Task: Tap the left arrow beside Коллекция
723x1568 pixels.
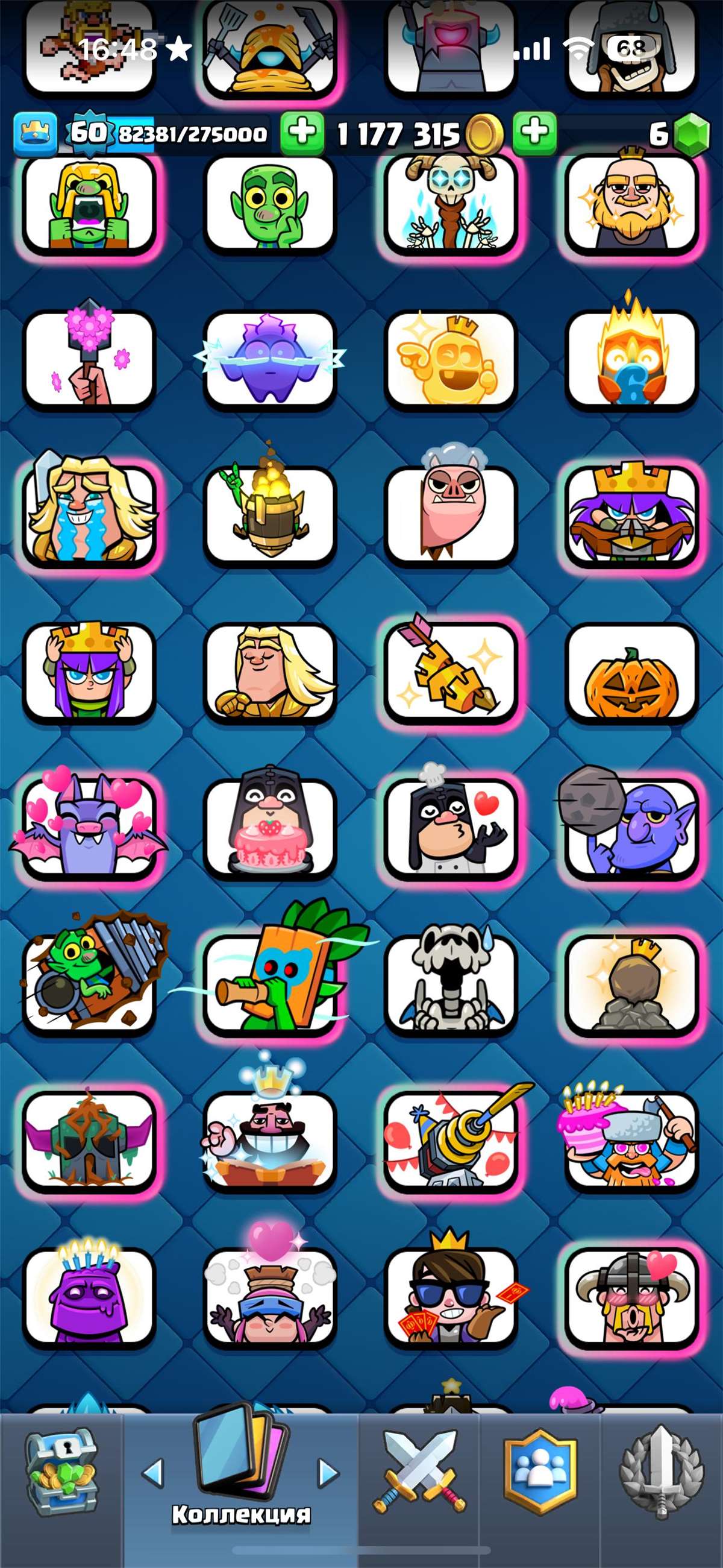Action: tap(153, 1472)
